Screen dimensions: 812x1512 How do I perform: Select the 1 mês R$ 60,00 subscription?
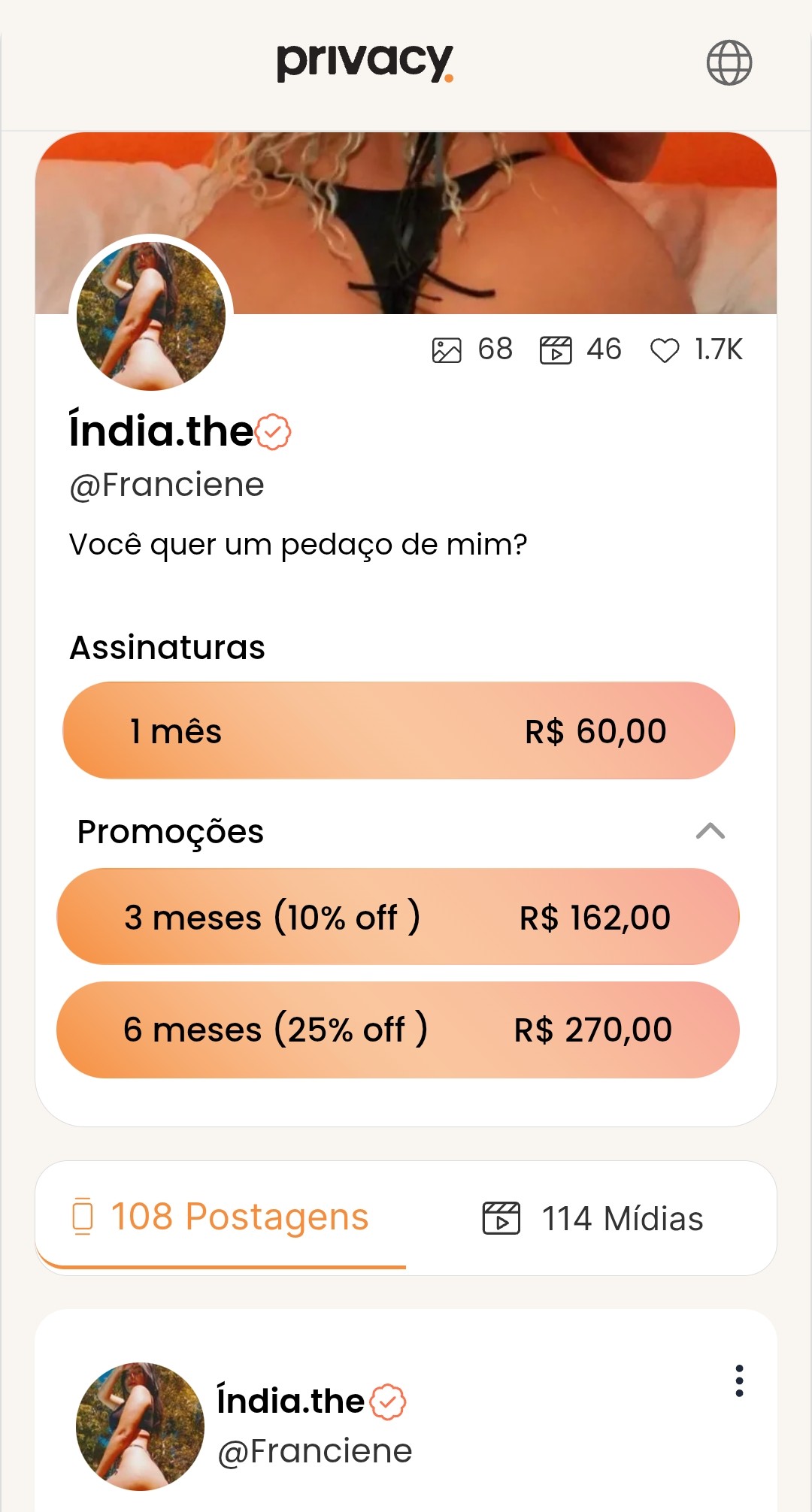coord(398,730)
